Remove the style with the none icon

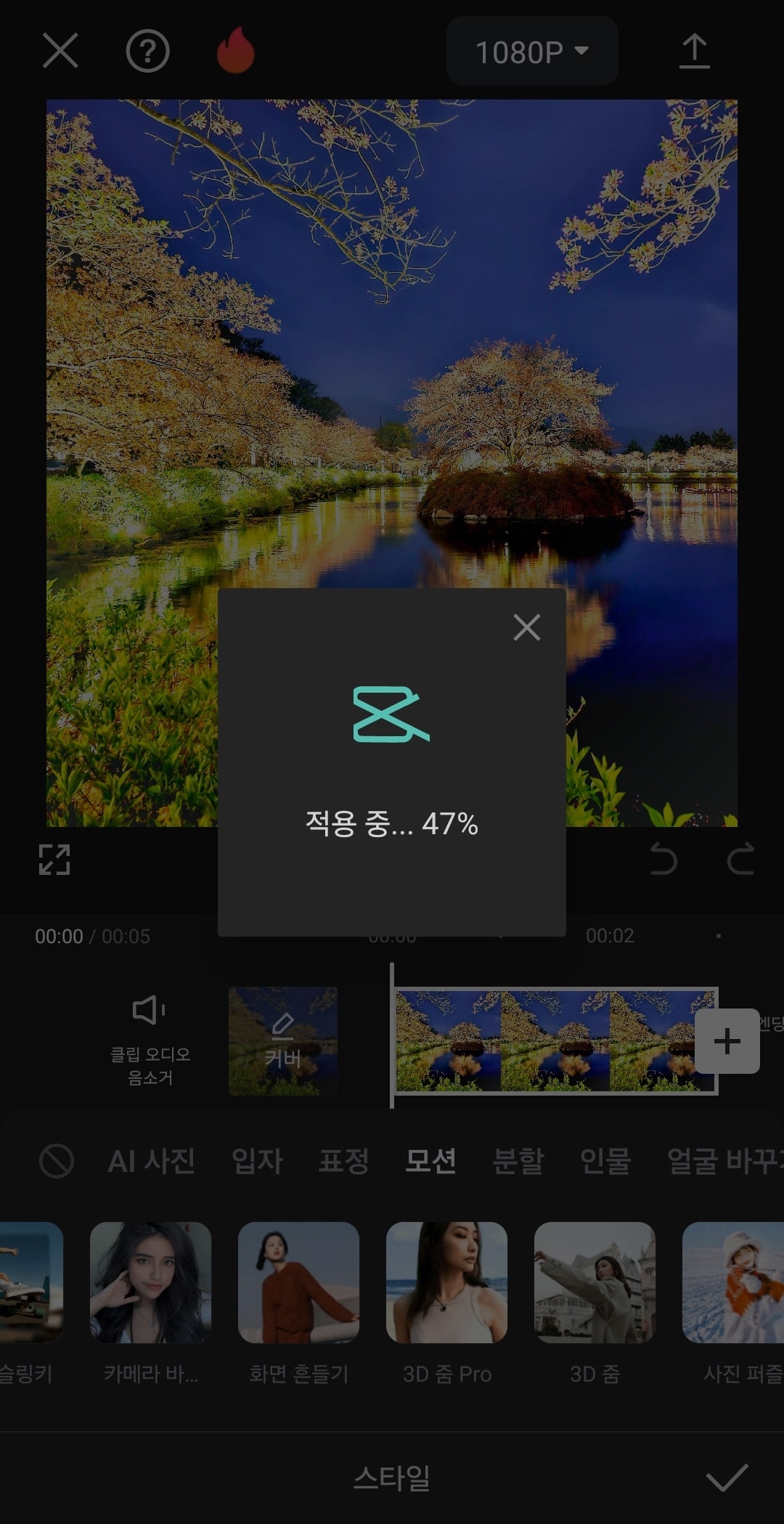(56, 1160)
